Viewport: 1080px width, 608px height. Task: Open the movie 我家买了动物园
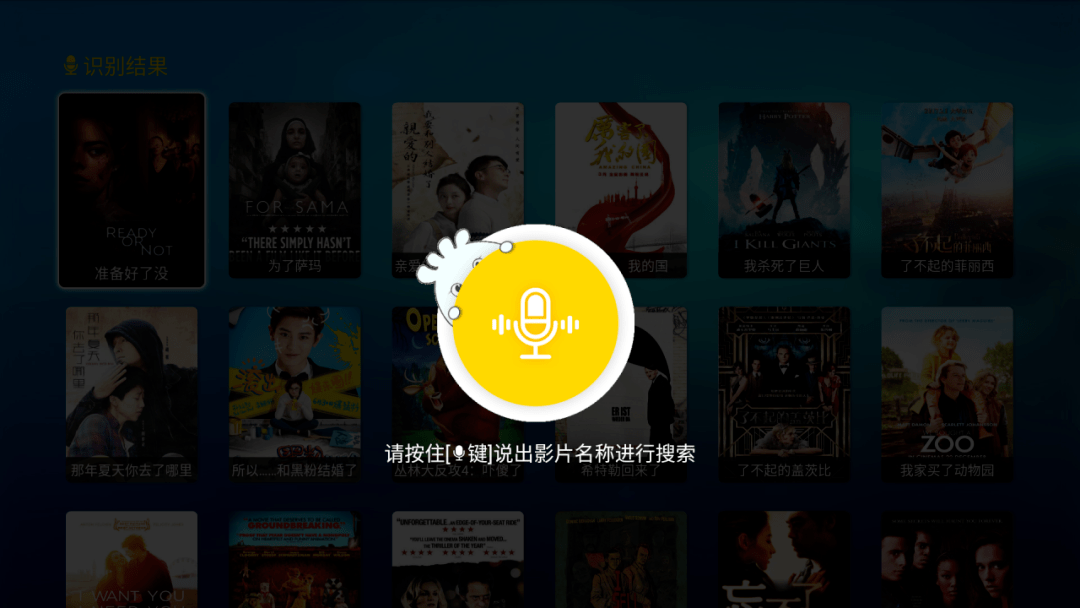pyautogui.click(x=946, y=393)
